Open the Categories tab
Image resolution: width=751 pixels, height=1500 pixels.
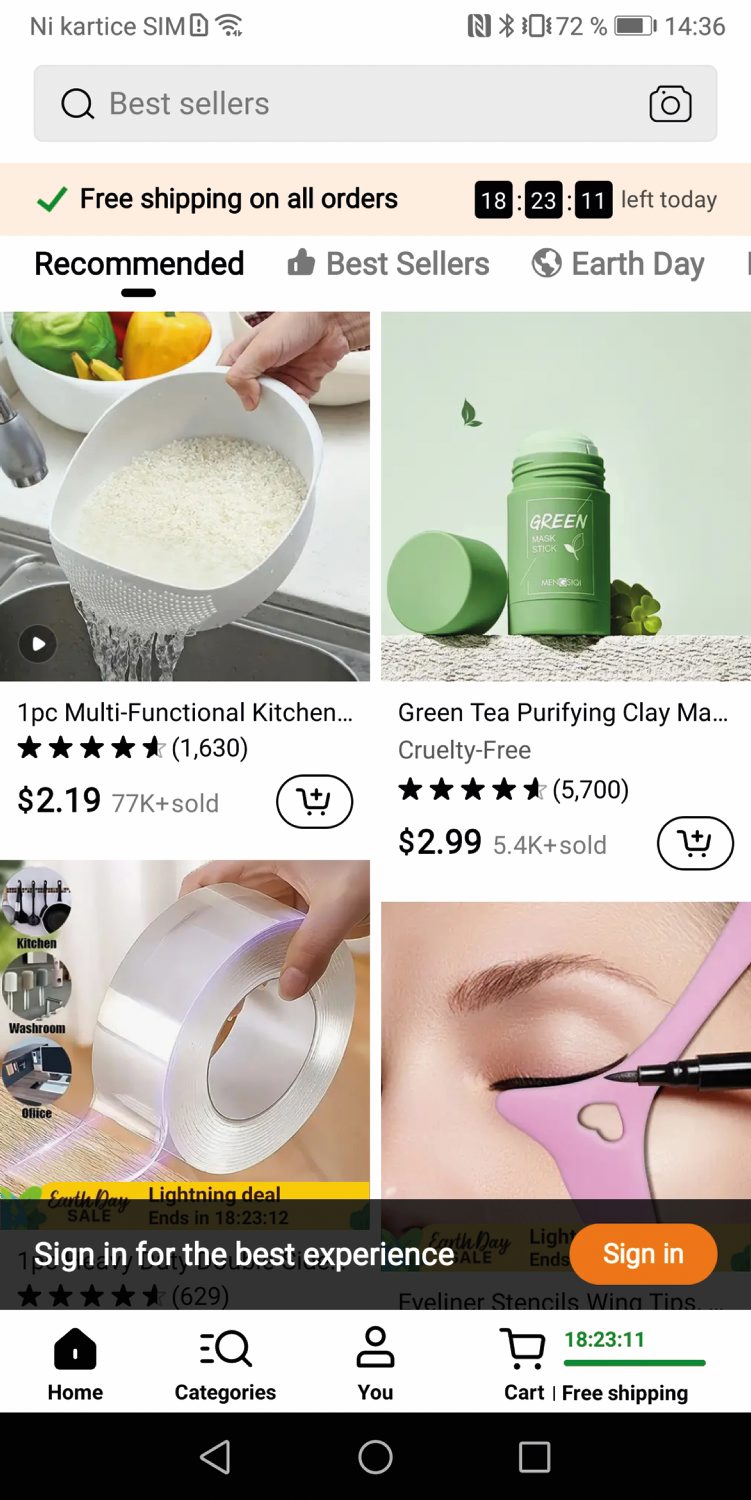pyautogui.click(x=225, y=1364)
